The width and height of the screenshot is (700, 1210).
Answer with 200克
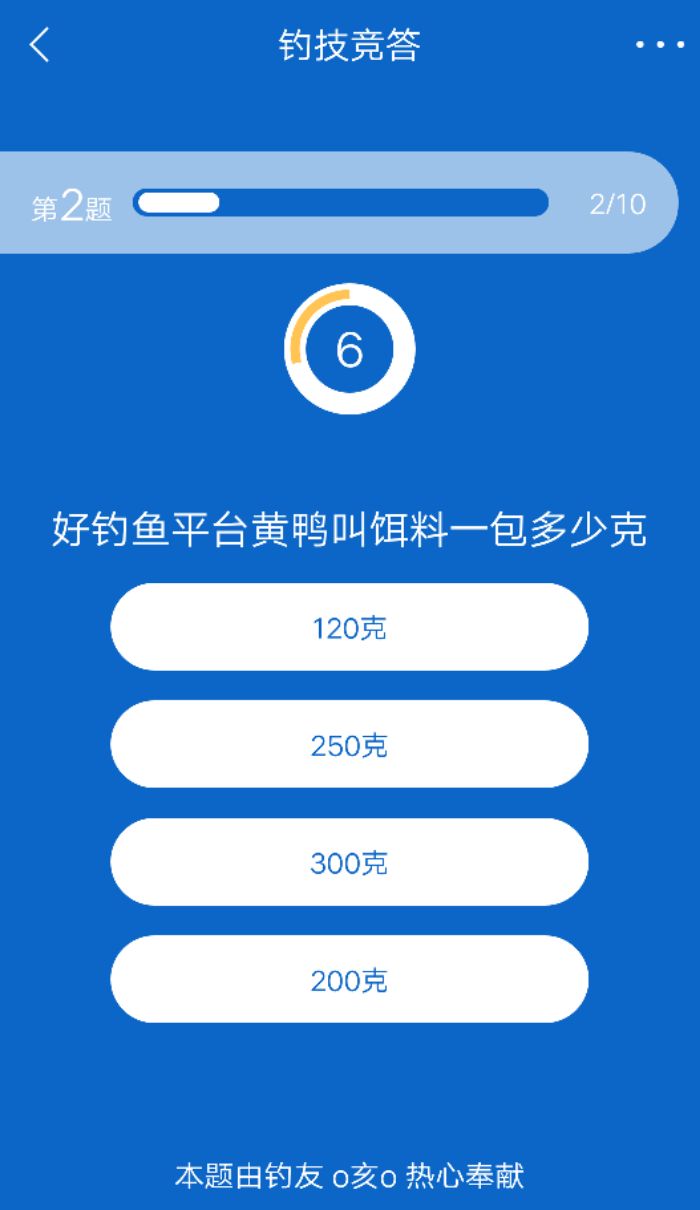349,980
